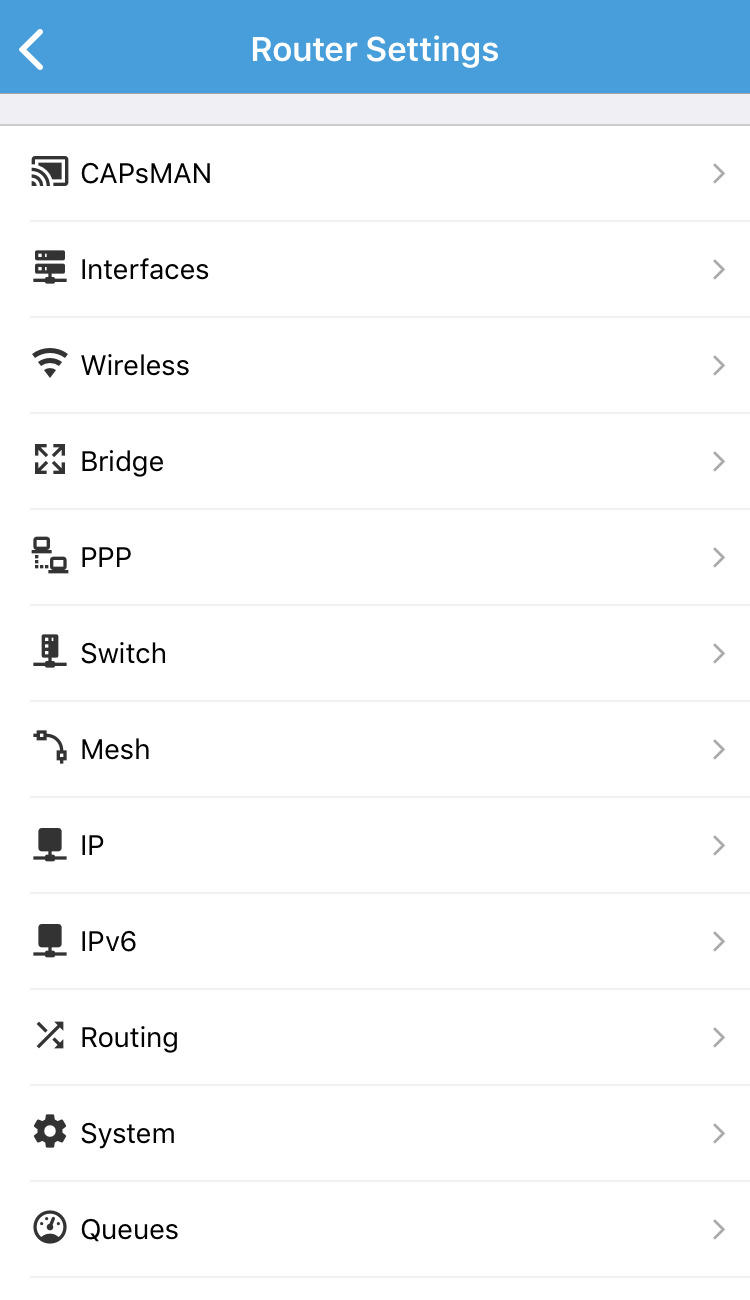Expand the System settings chevron

pyautogui.click(x=718, y=1133)
